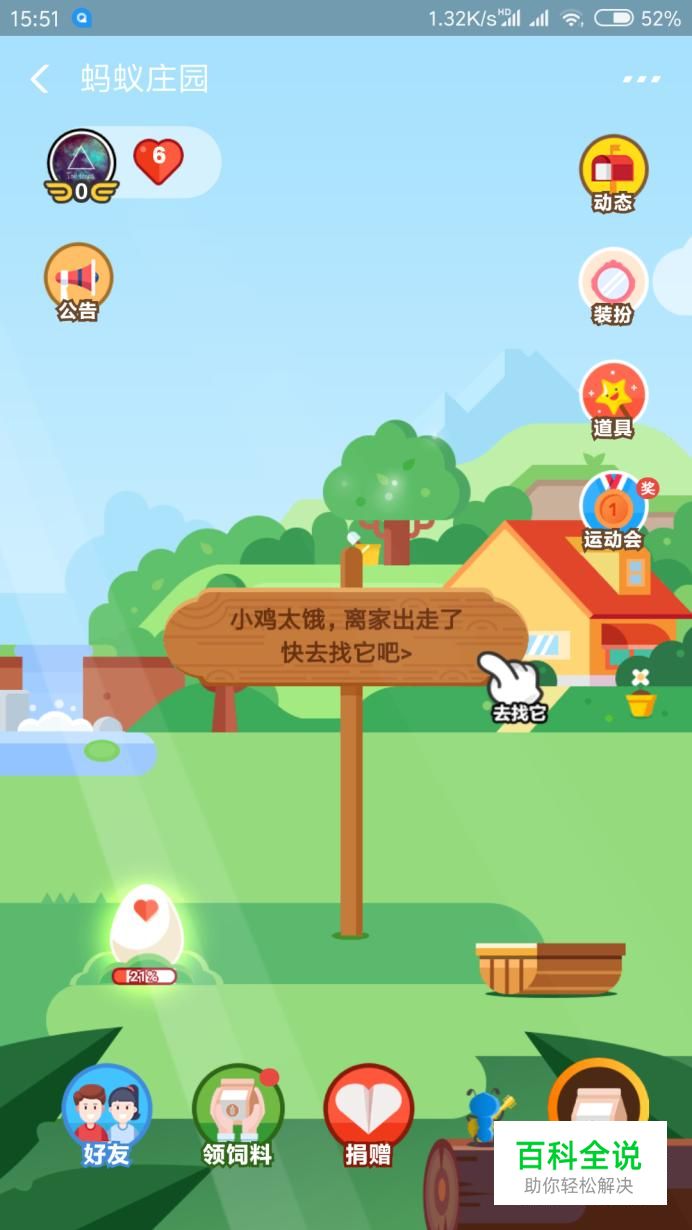Open the three-dot overflow menu
Viewport: 692px width, 1230px height.
tap(641, 79)
